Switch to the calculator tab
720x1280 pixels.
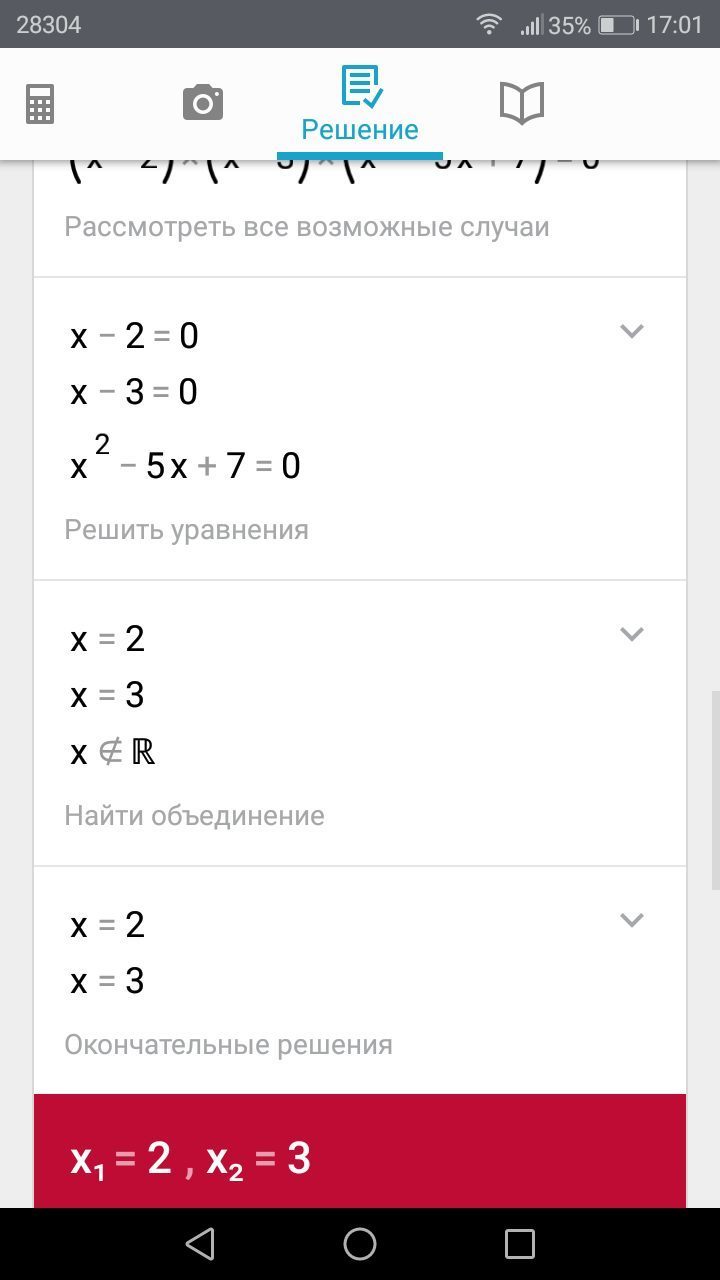pos(40,104)
